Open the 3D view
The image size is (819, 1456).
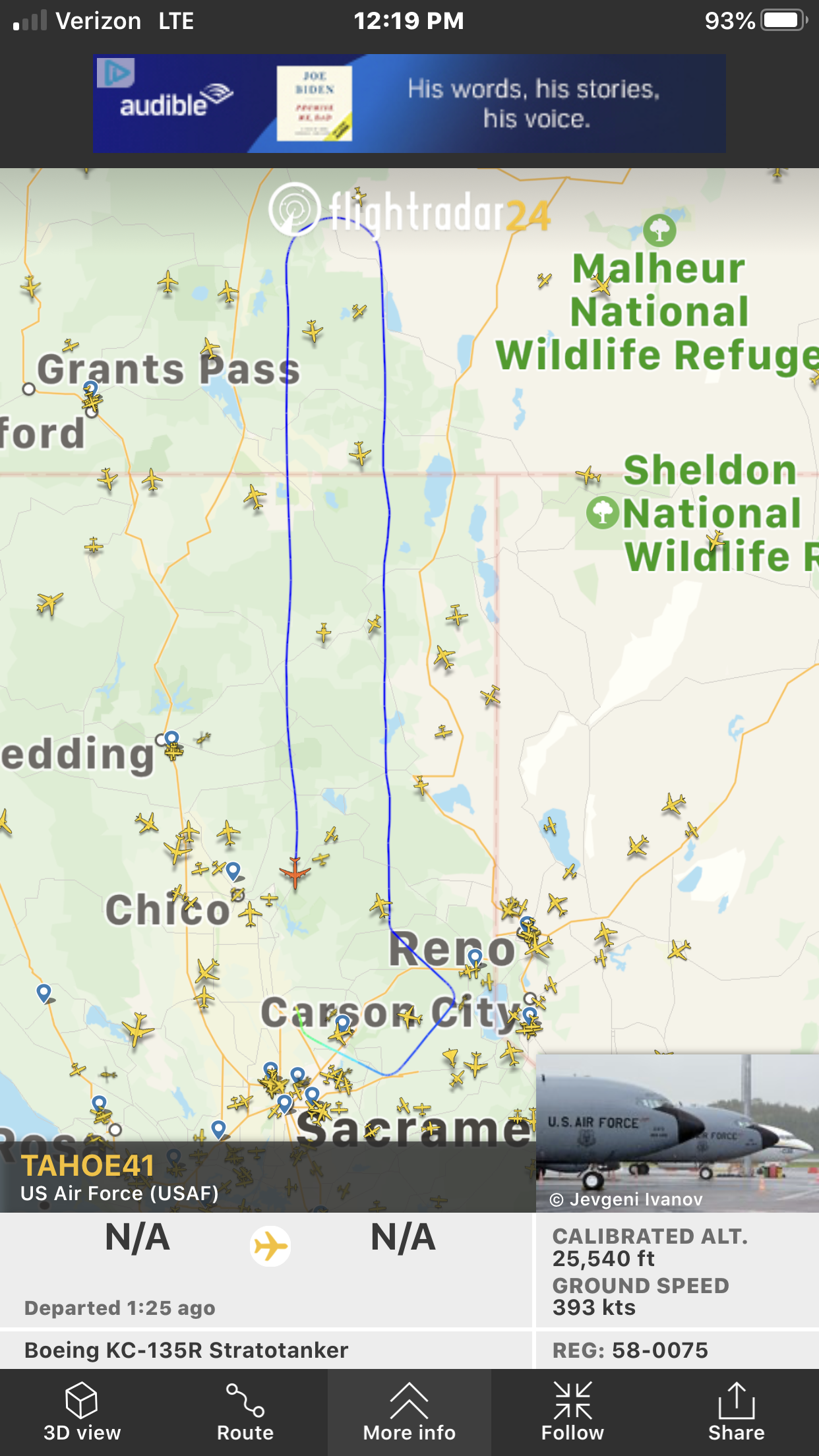click(82, 1412)
